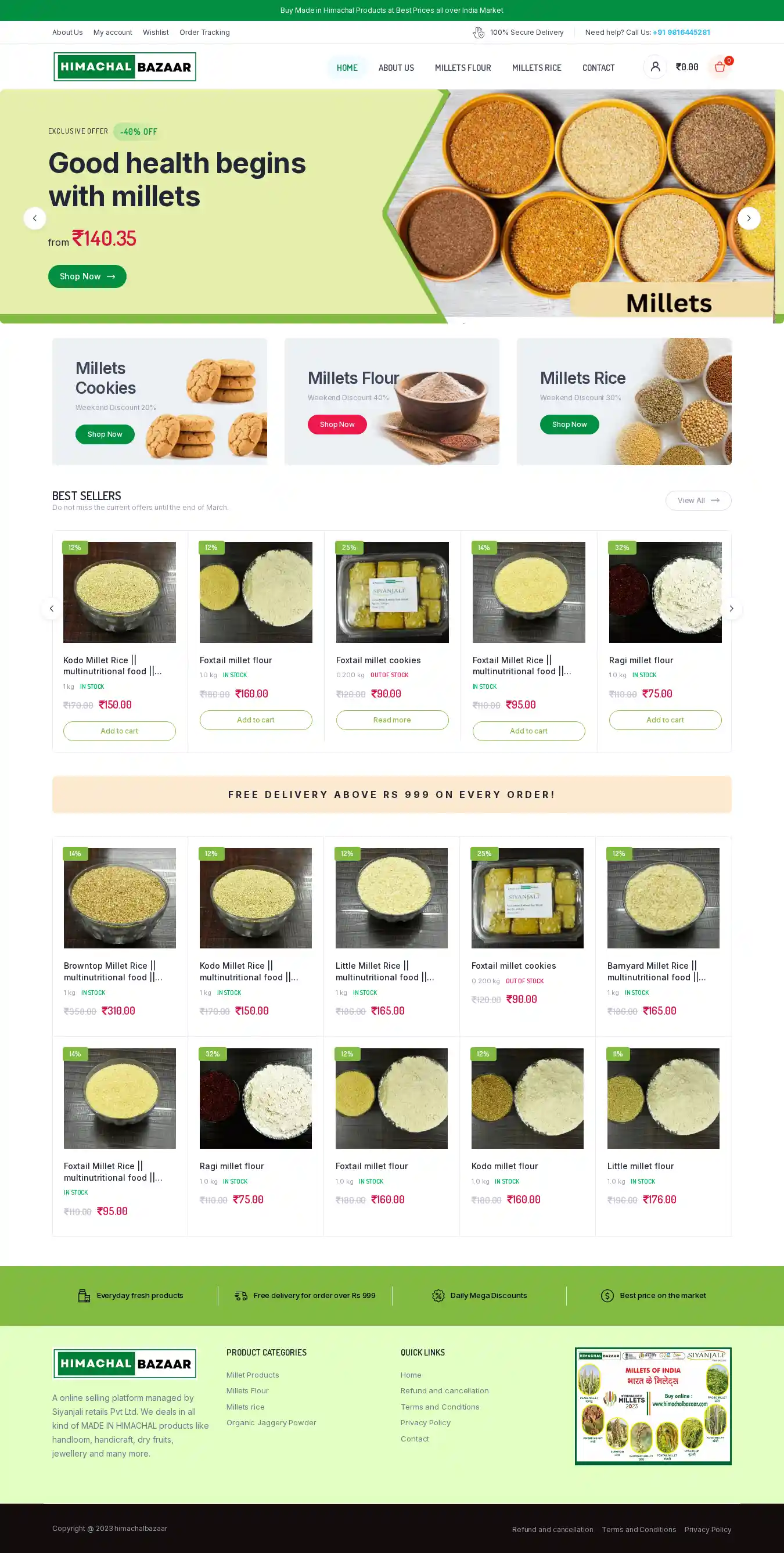This screenshot has width=784, height=1553.
Task: Open the shopping cart icon
Action: (720, 67)
